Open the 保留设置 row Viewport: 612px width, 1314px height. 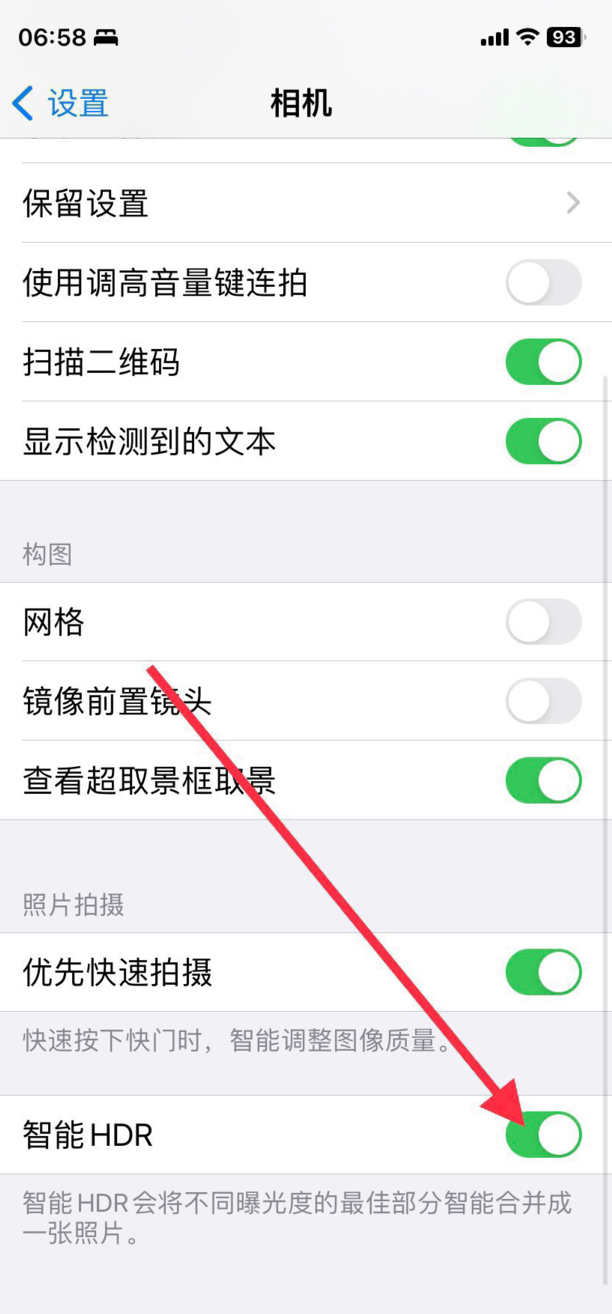tap(306, 203)
